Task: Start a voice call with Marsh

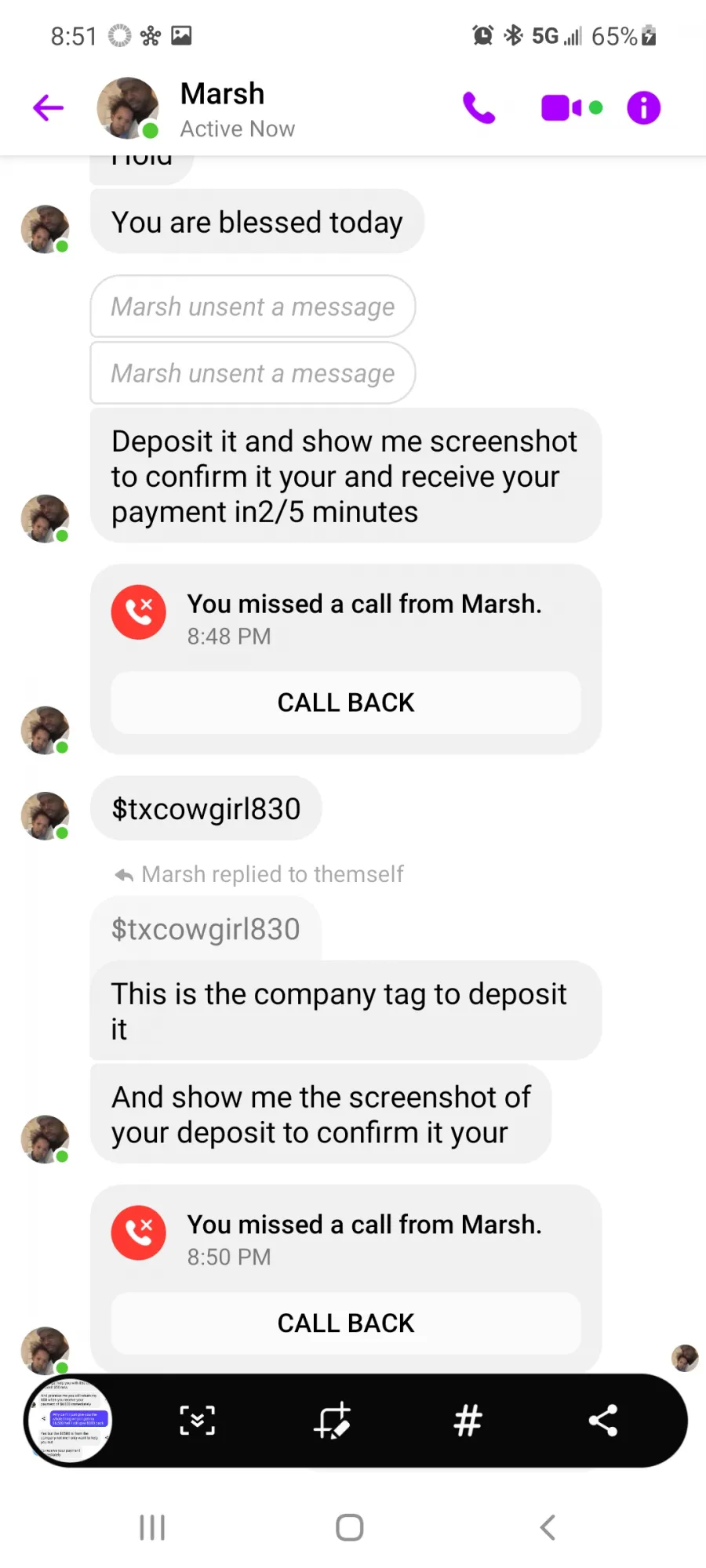Action: pyautogui.click(x=479, y=108)
